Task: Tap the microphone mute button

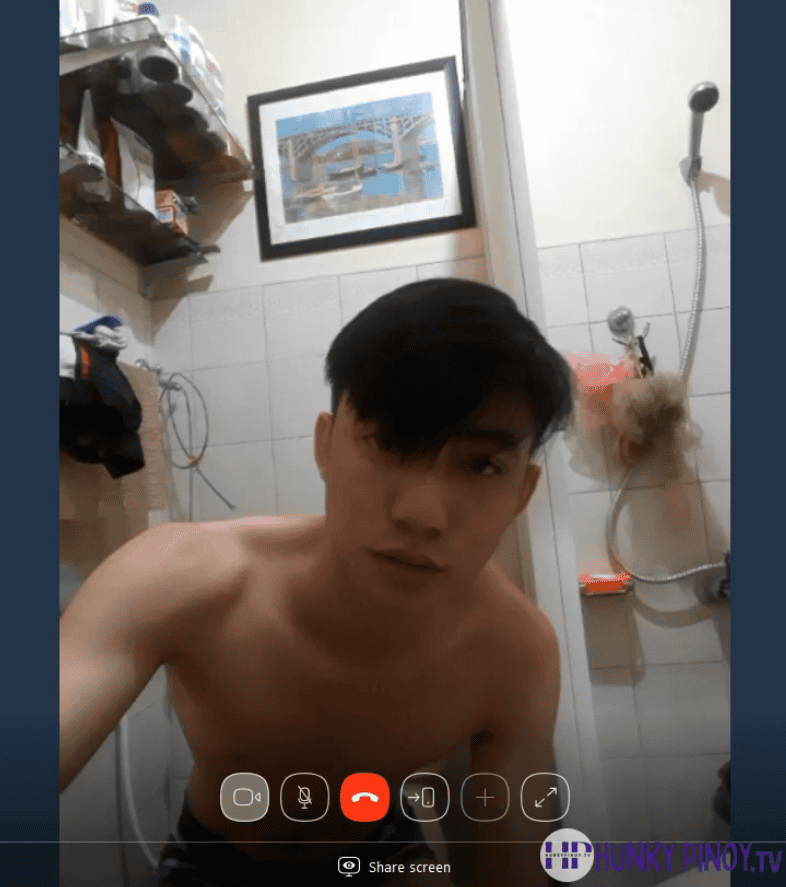Action: click(305, 797)
